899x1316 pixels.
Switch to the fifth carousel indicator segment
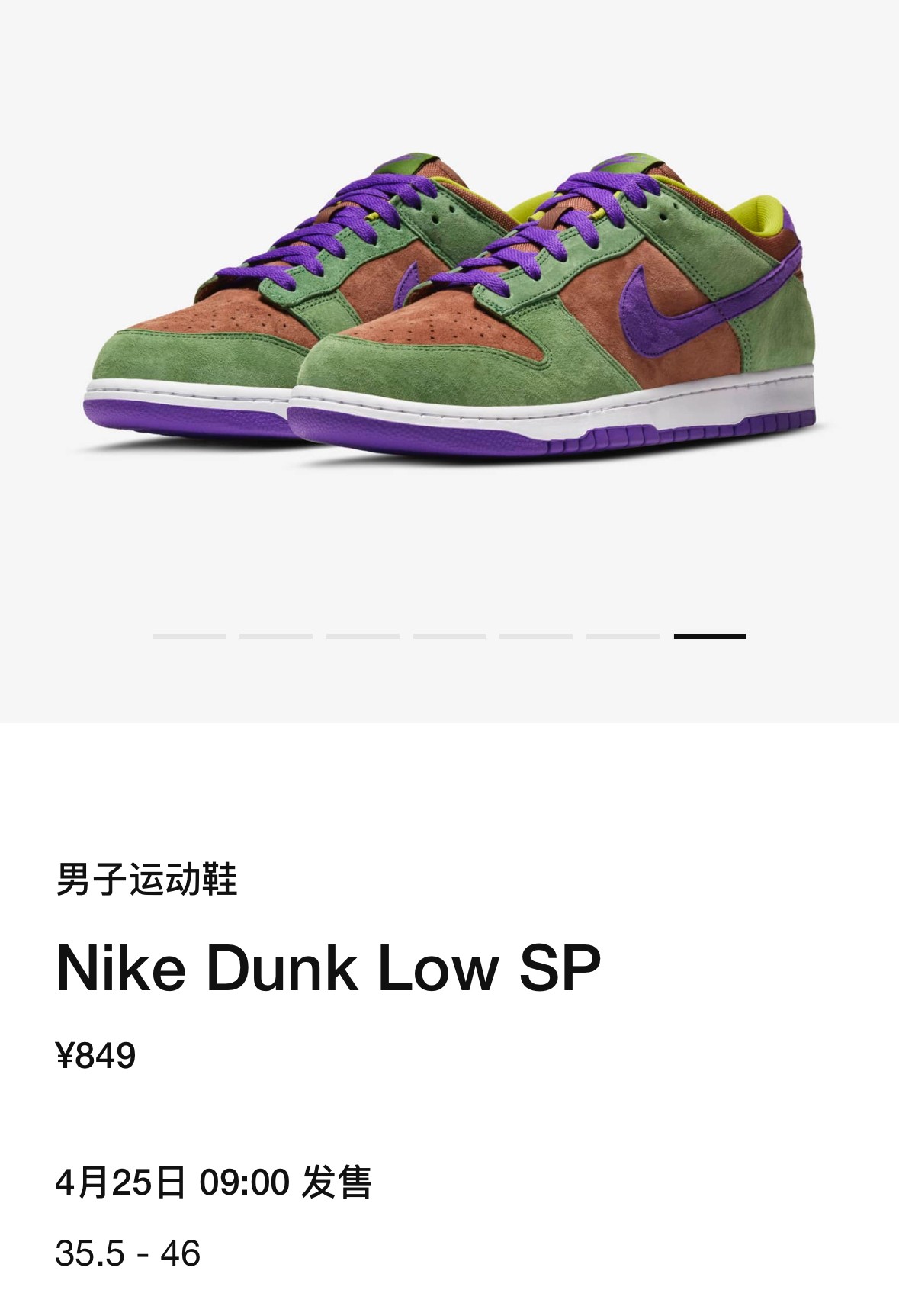coord(536,635)
